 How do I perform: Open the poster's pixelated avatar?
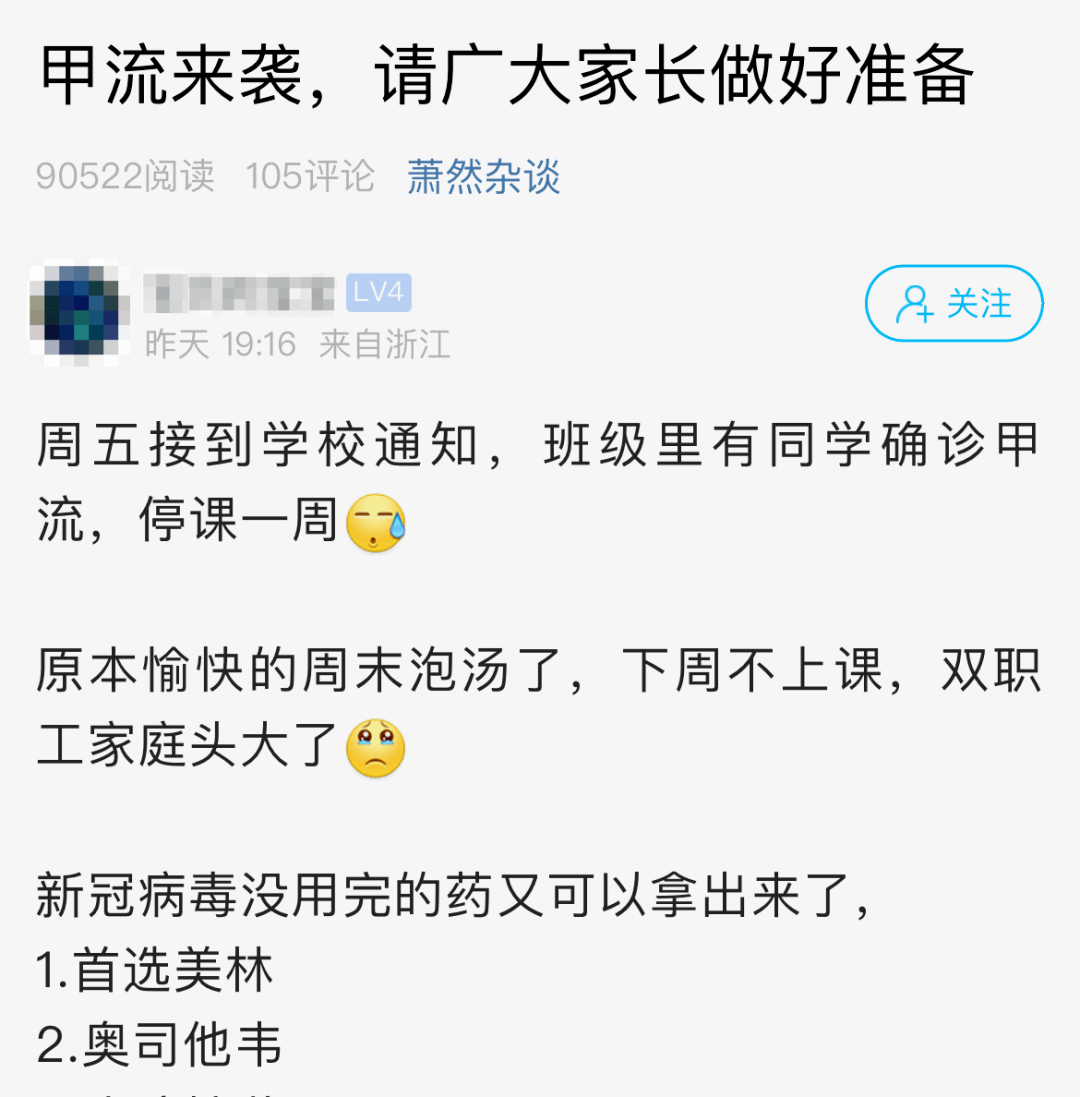76,311
